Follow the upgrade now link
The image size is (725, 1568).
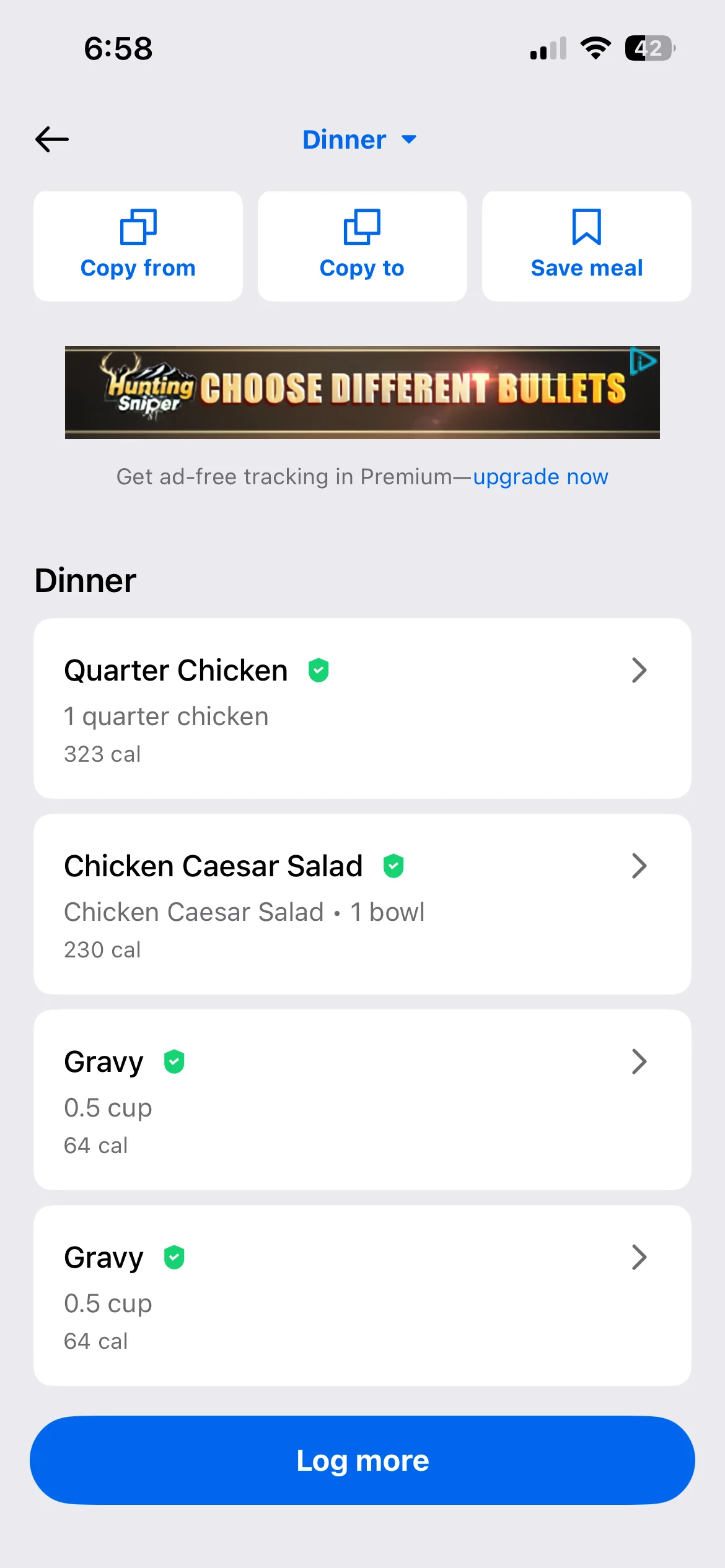tap(540, 477)
